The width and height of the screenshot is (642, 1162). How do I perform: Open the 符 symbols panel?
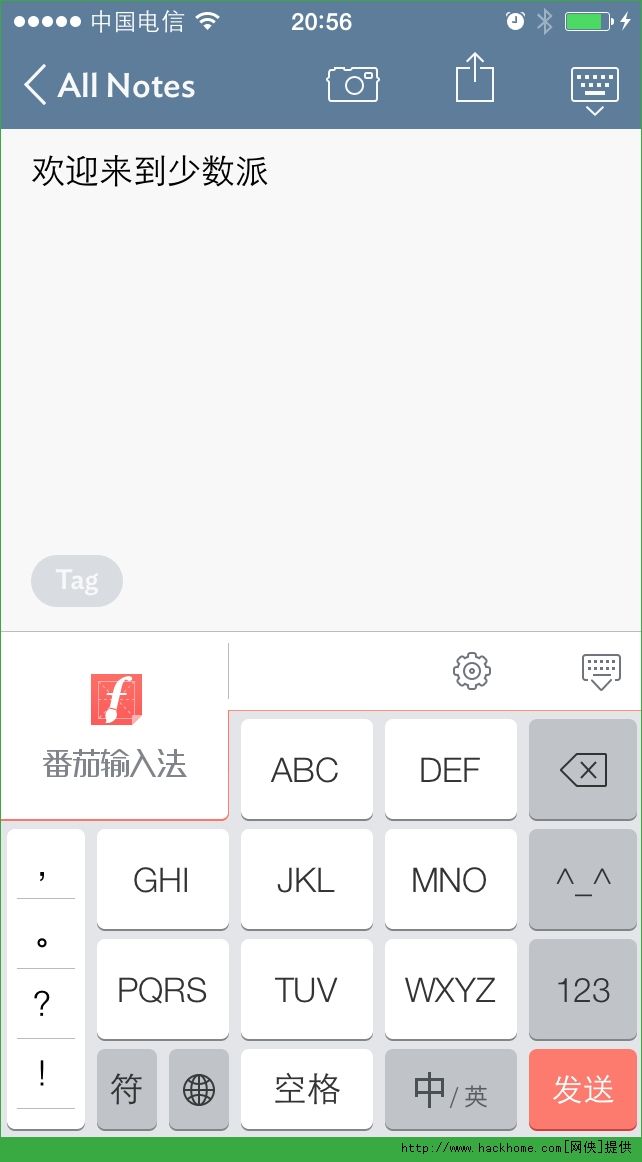pyautogui.click(x=127, y=1089)
